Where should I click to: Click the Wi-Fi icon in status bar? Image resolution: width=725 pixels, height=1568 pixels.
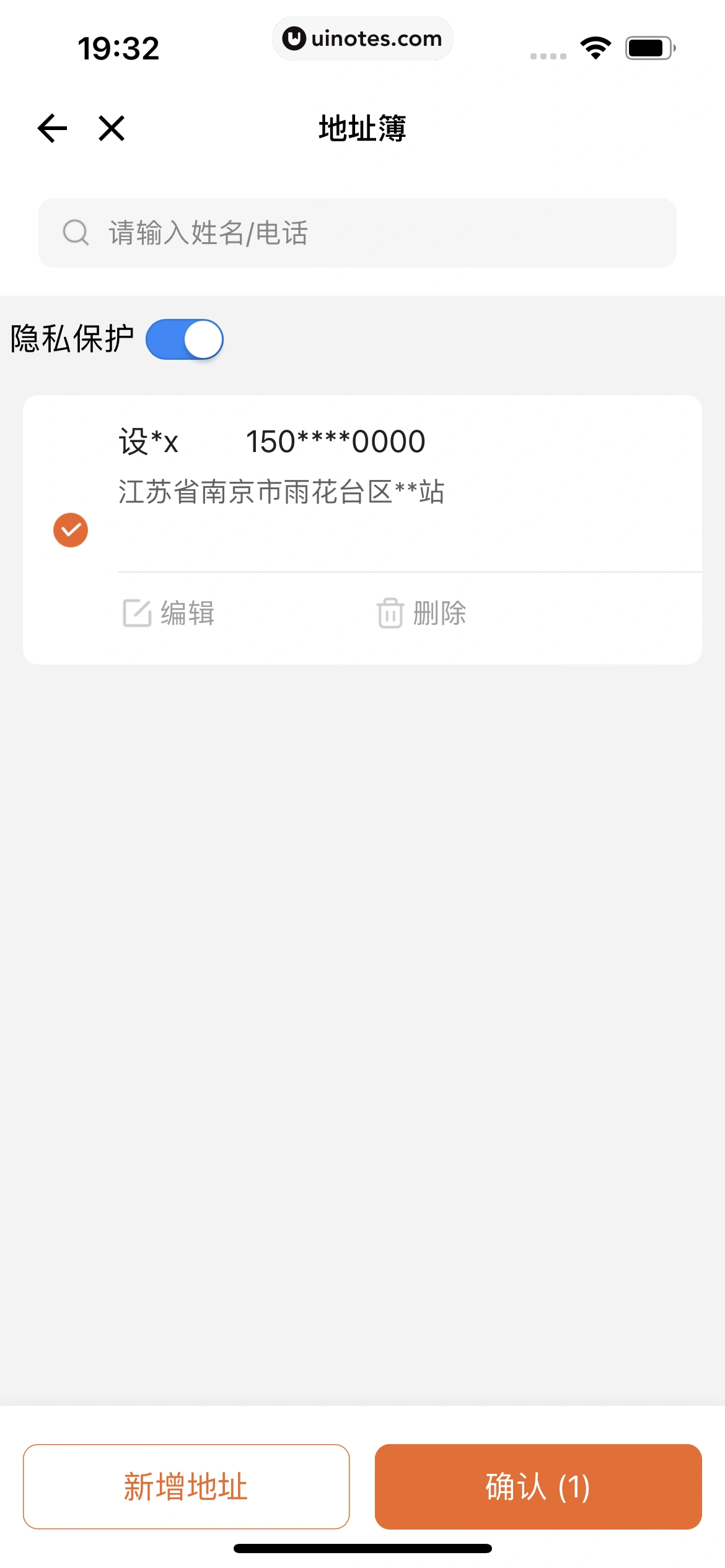[595, 48]
